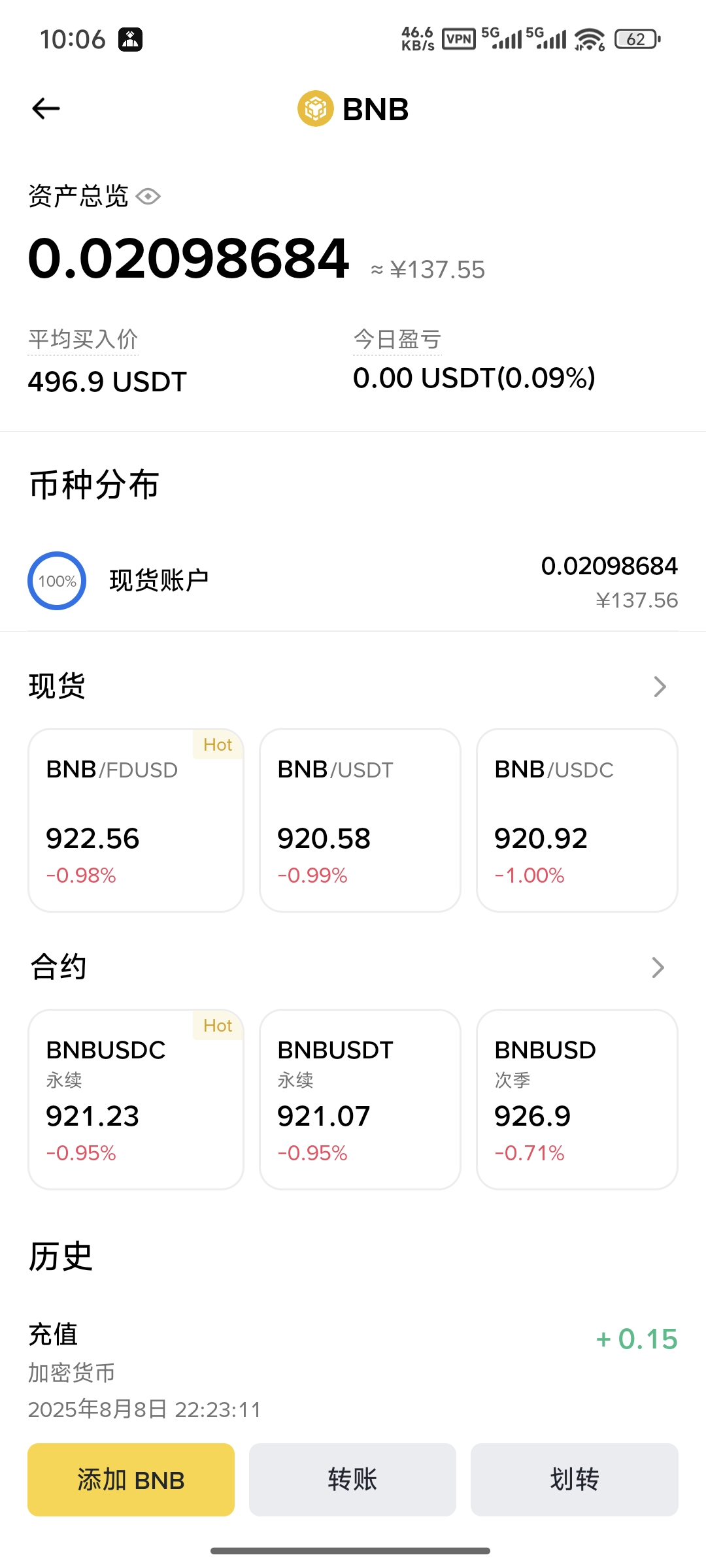Screen dimensions: 706x1568
Task: Tap the back arrow icon
Action: click(44, 108)
